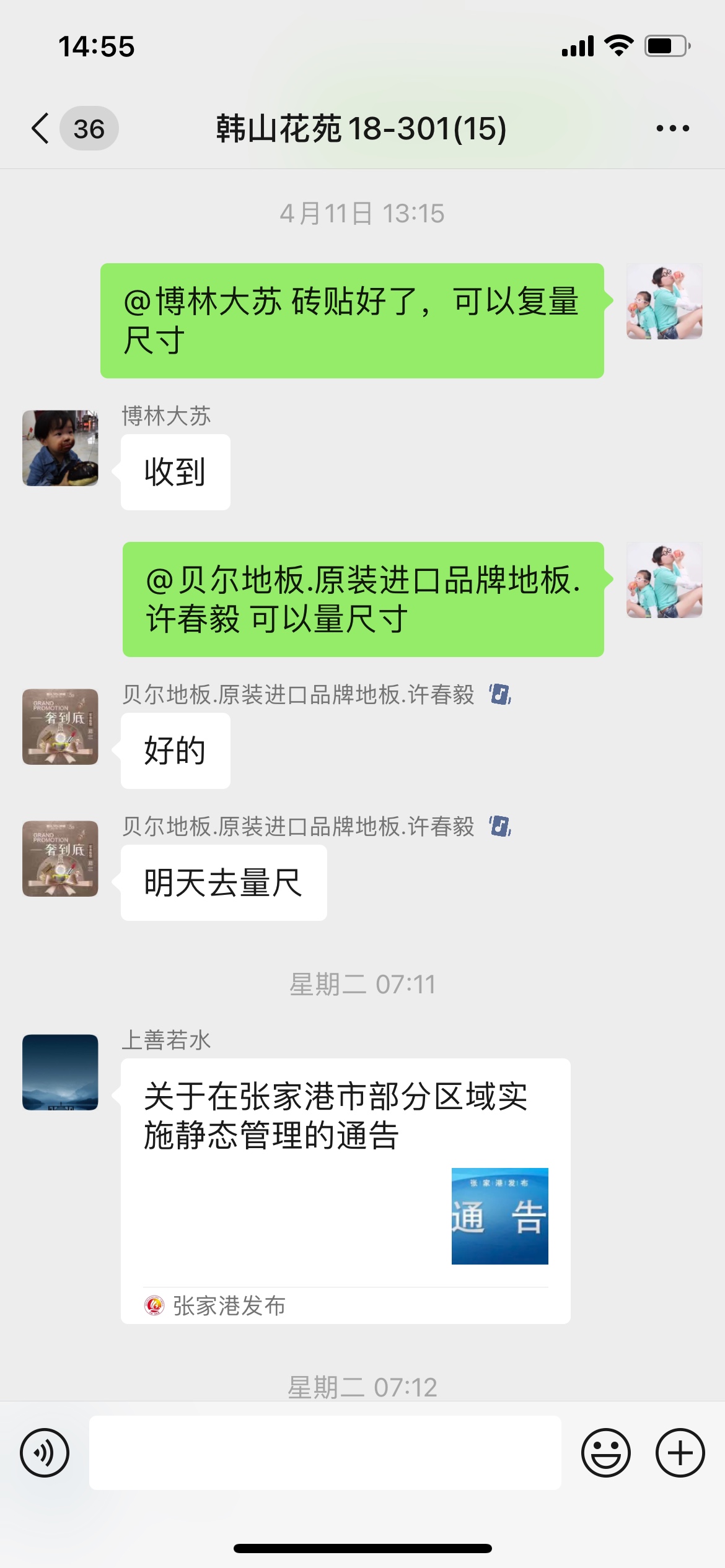Open the emoji picker
The height and width of the screenshot is (1568, 725).
[605, 1452]
